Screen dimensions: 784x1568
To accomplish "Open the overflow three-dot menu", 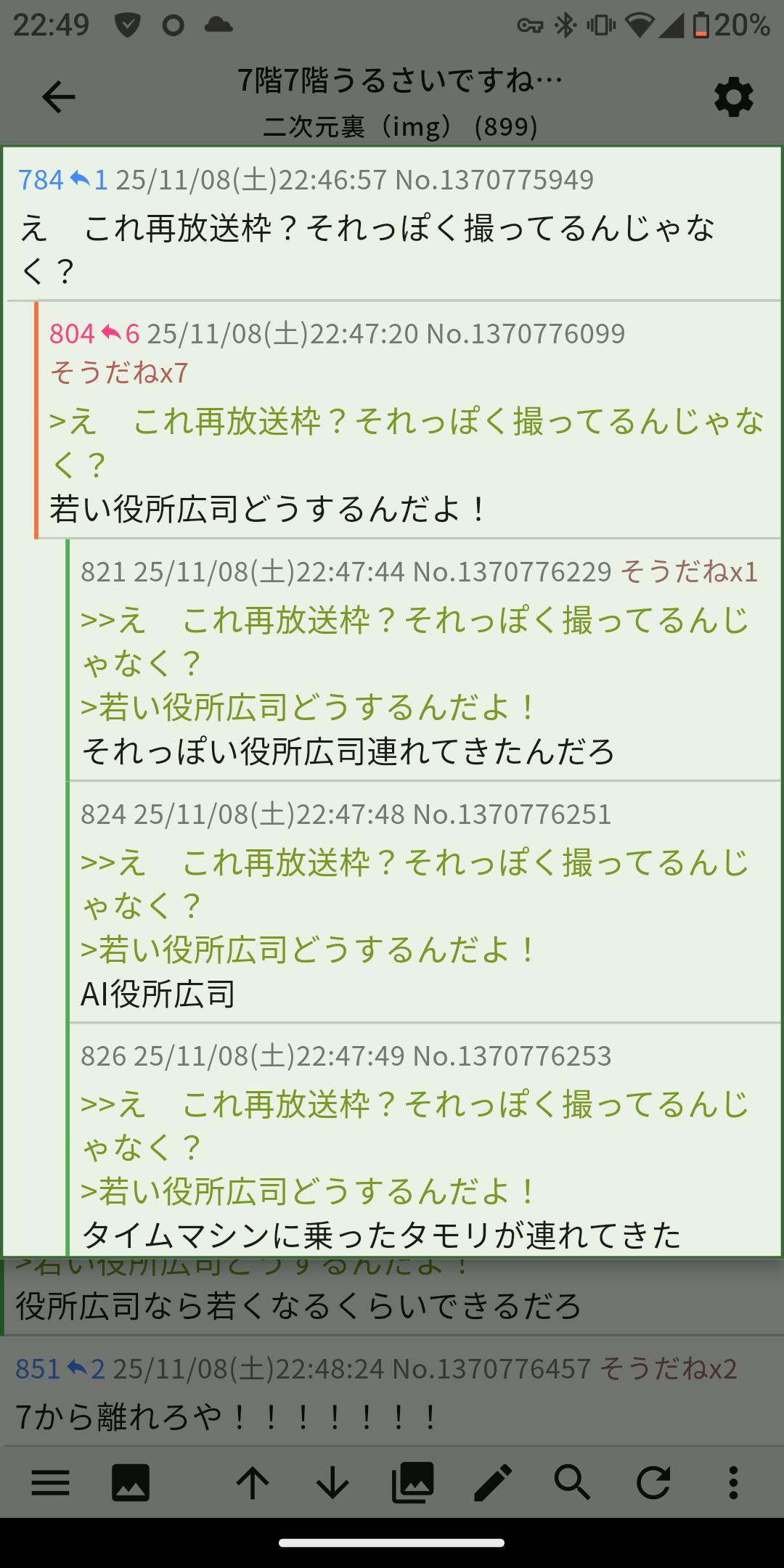I will [x=733, y=1482].
